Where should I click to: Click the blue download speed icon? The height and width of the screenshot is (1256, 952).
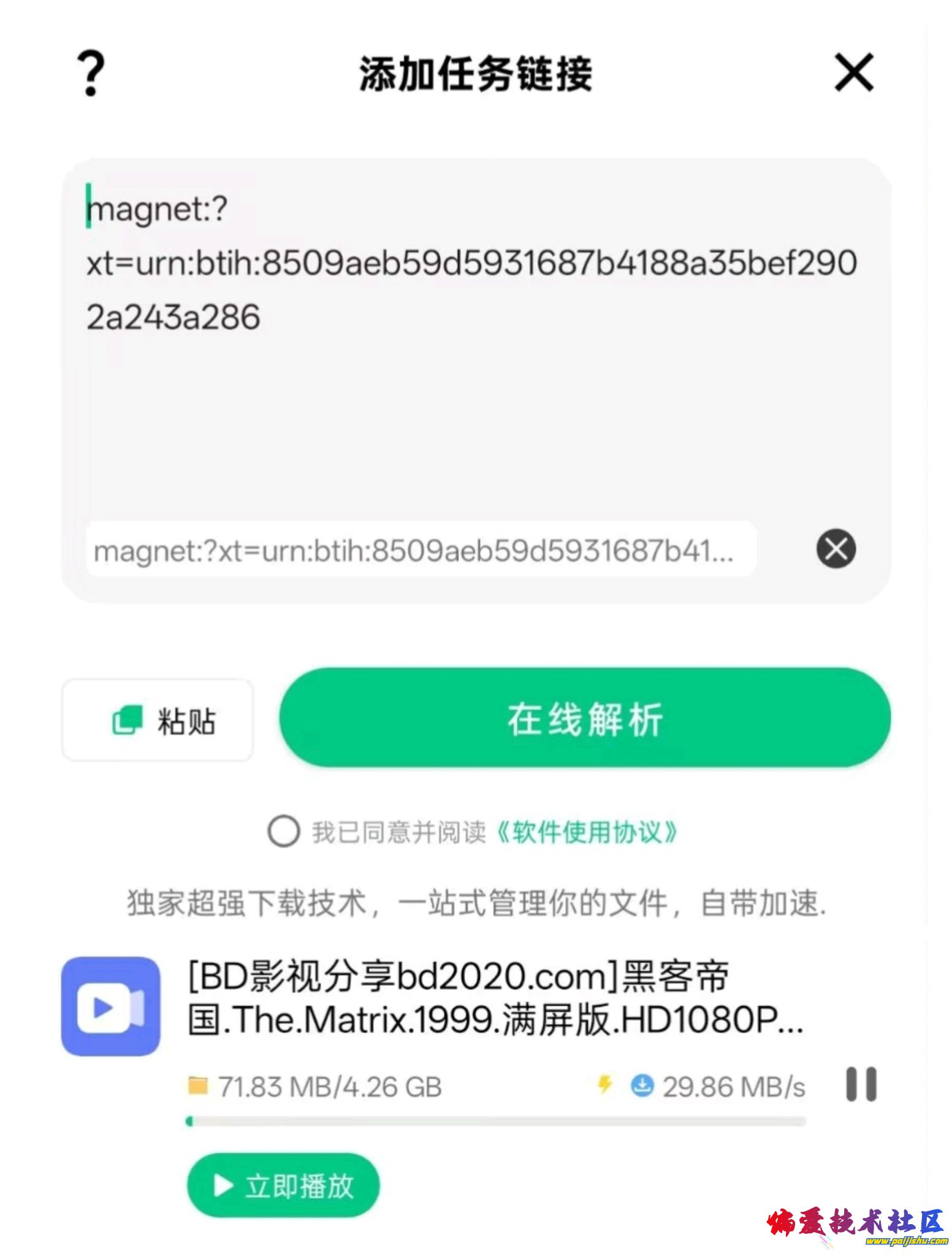643,1086
